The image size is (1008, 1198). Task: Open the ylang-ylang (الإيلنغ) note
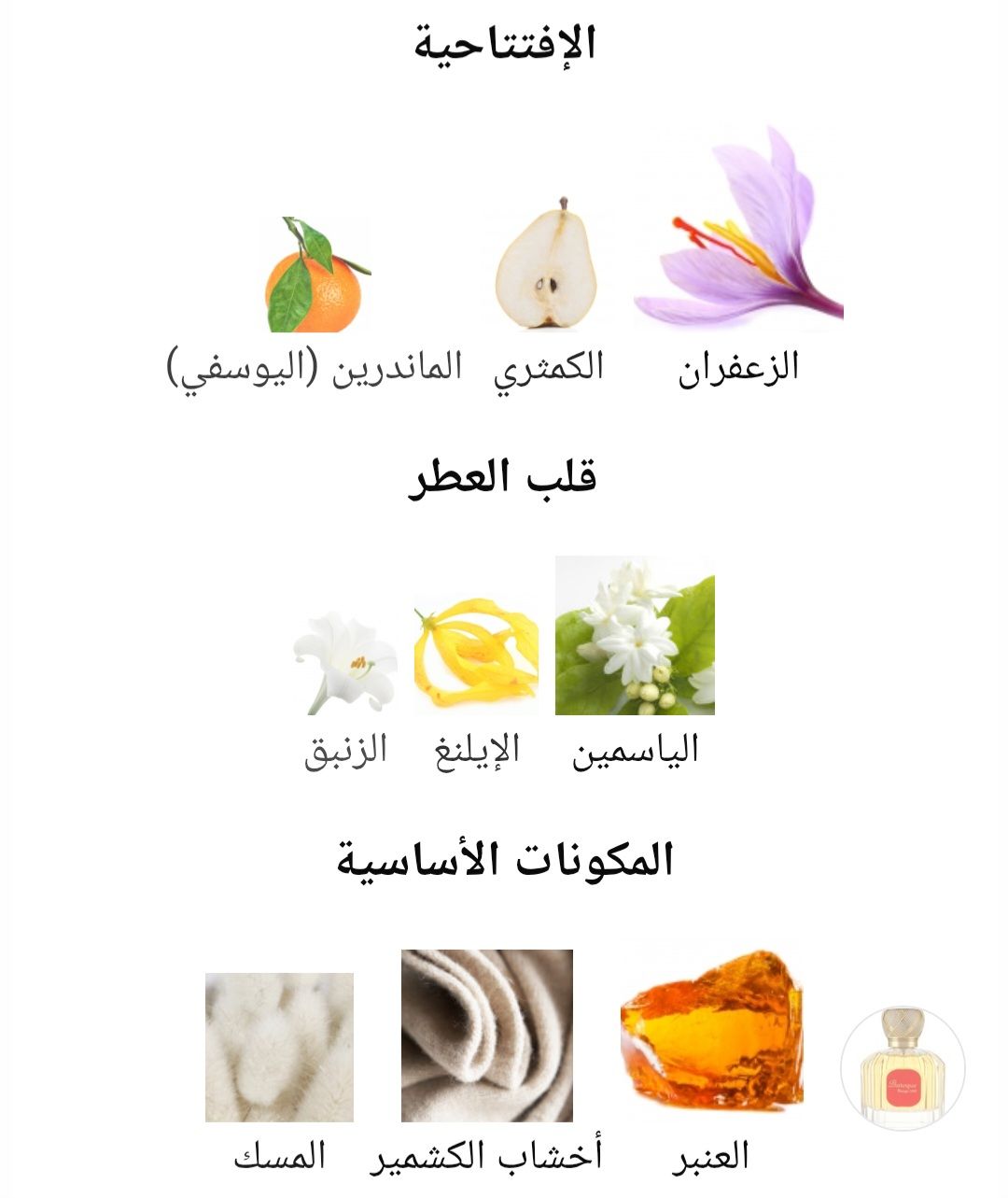tap(476, 655)
